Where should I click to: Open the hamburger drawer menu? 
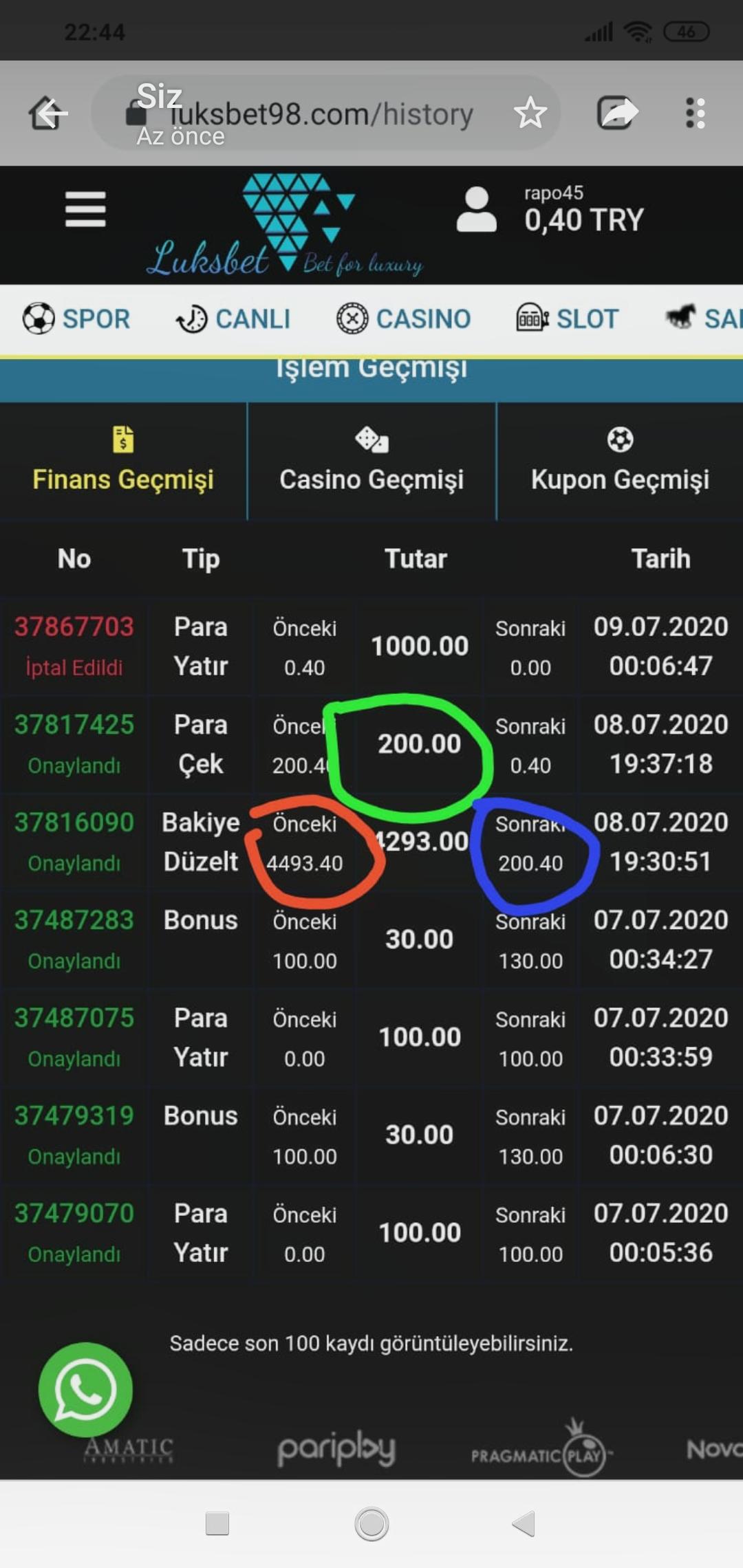pos(85,209)
